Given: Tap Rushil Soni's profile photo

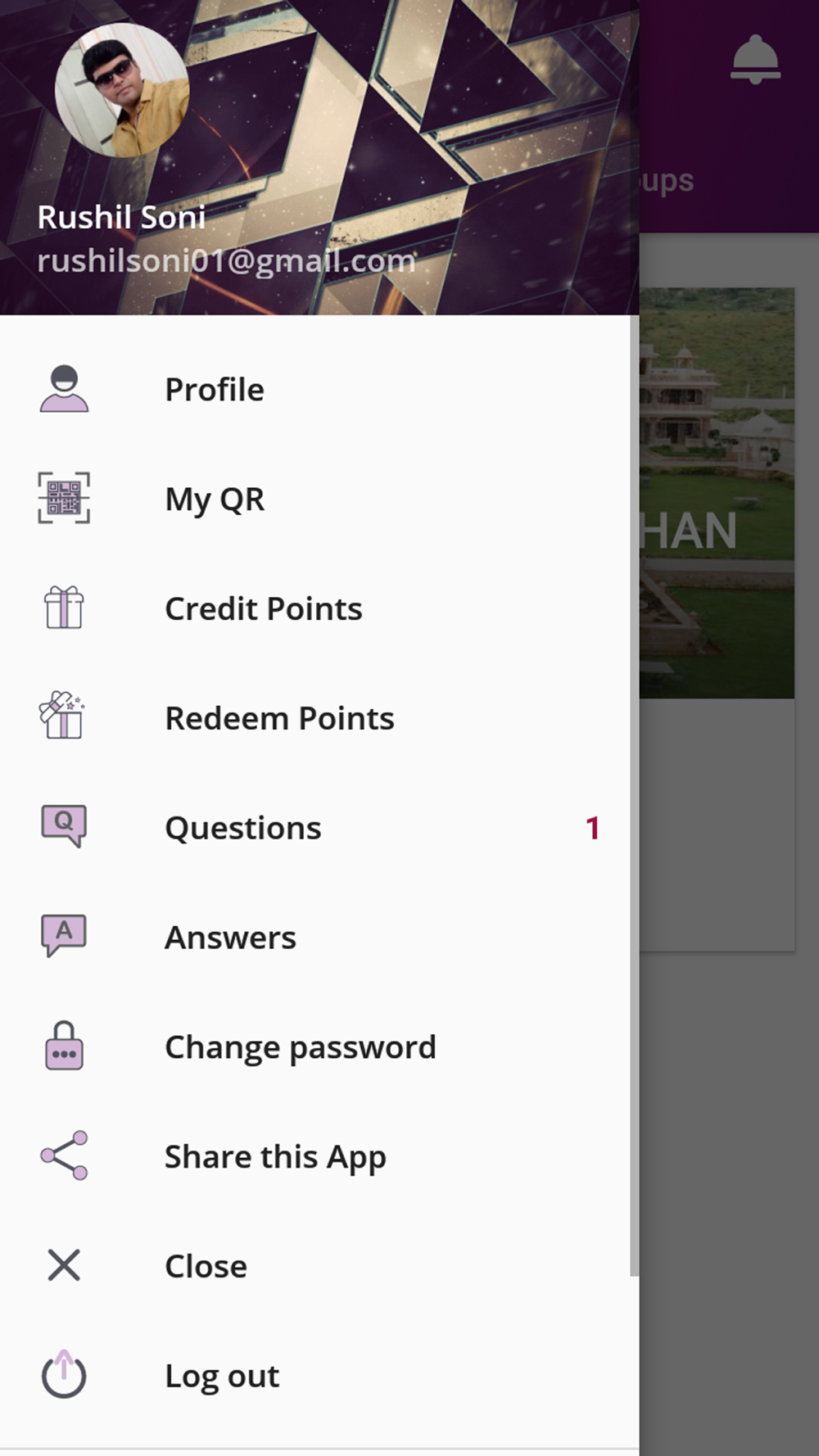Looking at the screenshot, I should pyautogui.click(x=122, y=90).
